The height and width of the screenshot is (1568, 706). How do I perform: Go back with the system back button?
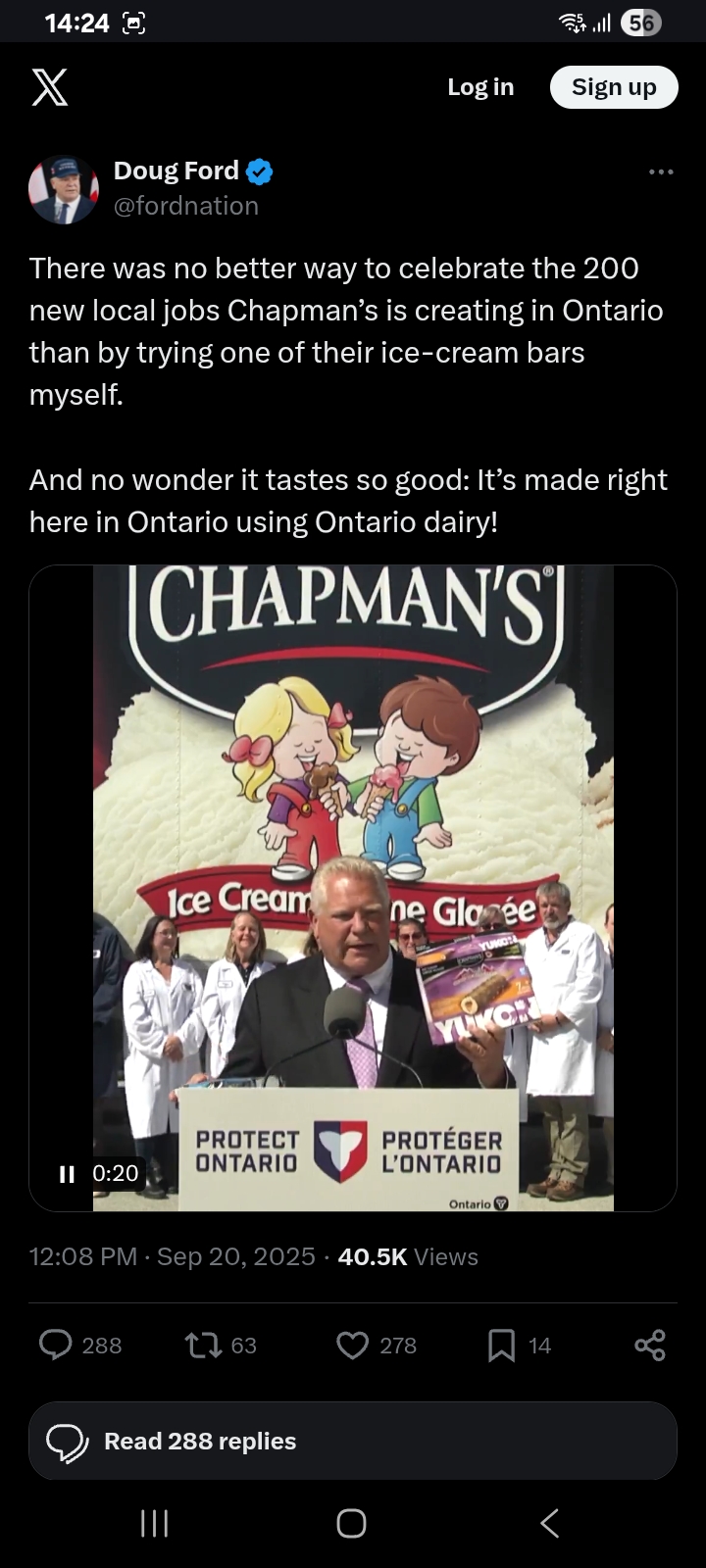pos(550,1523)
